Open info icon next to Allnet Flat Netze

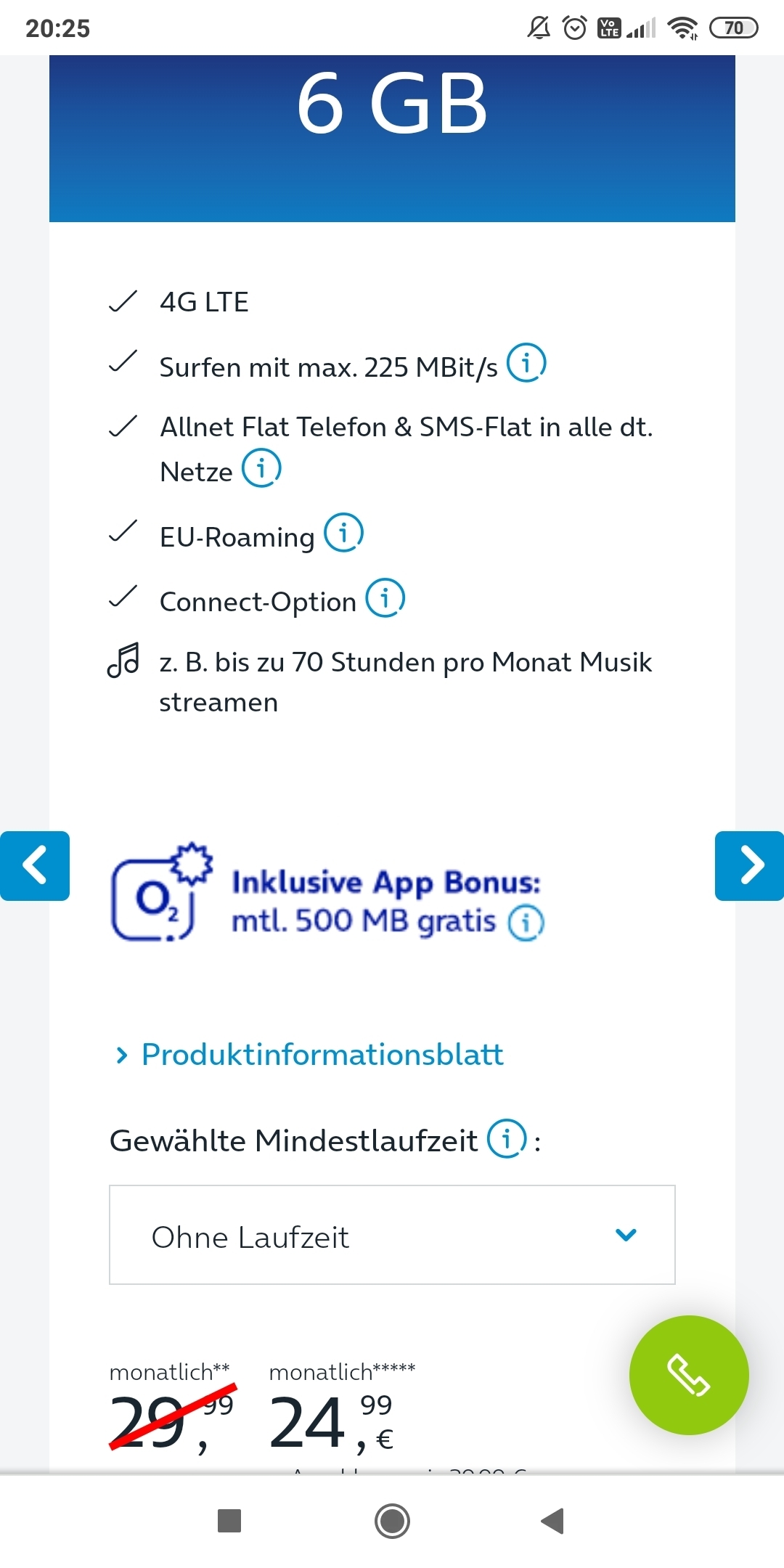pos(261,467)
